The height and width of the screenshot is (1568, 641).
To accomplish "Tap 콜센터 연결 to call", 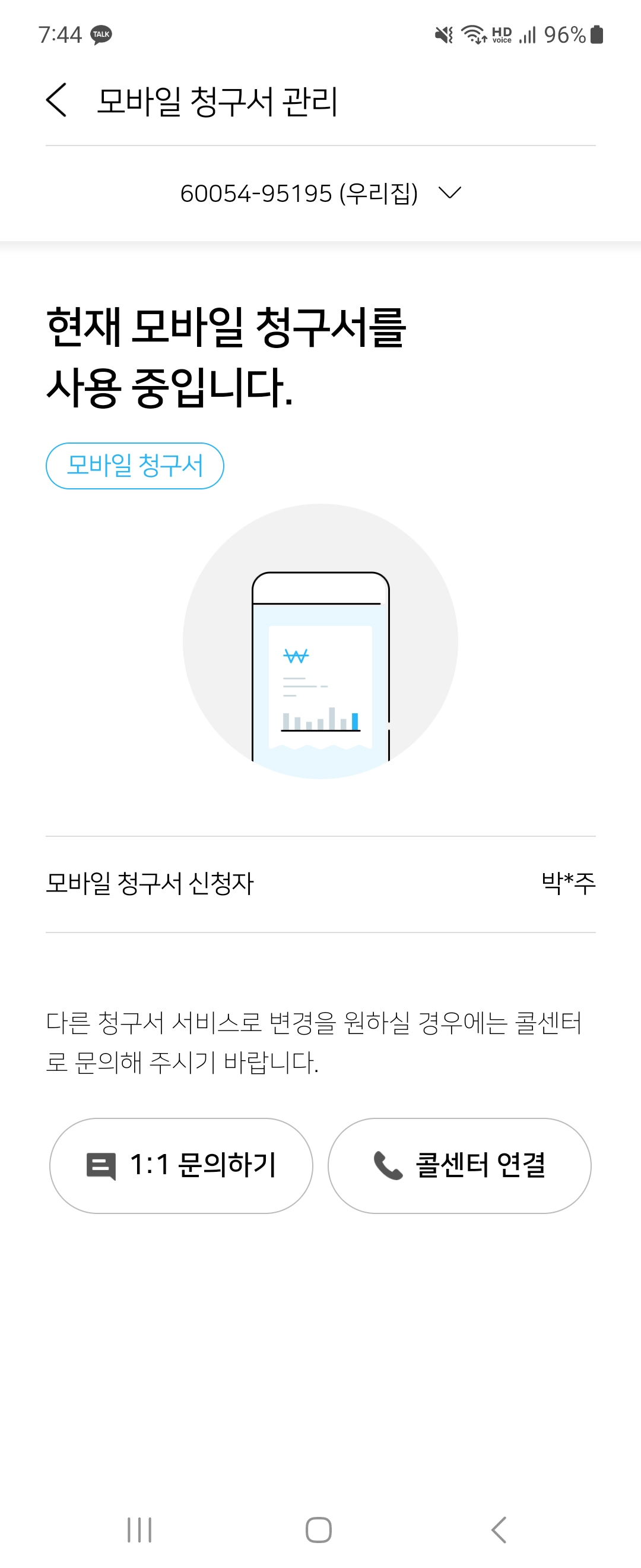I will tap(459, 1165).
